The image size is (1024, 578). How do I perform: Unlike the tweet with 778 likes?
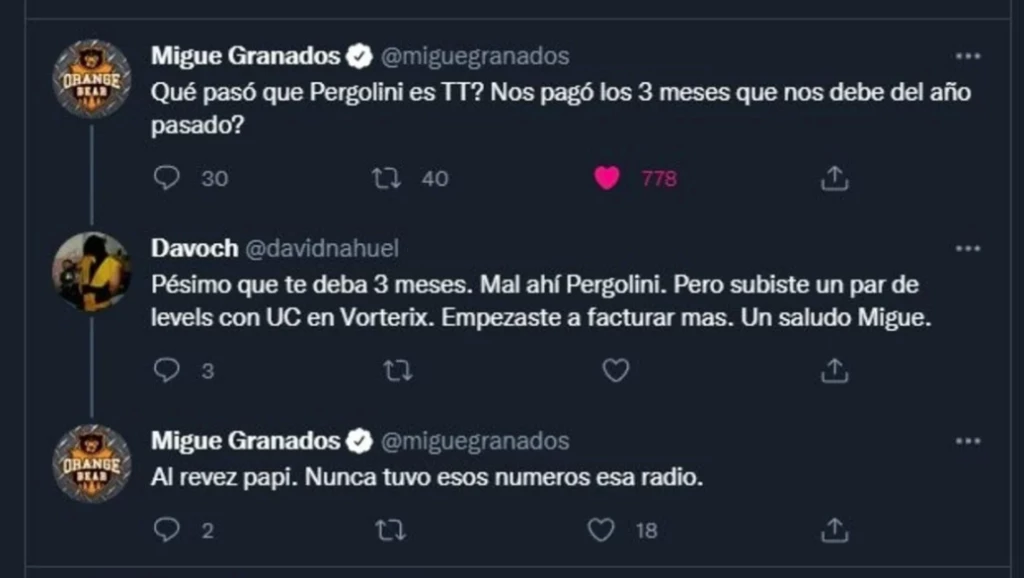pos(606,178)
